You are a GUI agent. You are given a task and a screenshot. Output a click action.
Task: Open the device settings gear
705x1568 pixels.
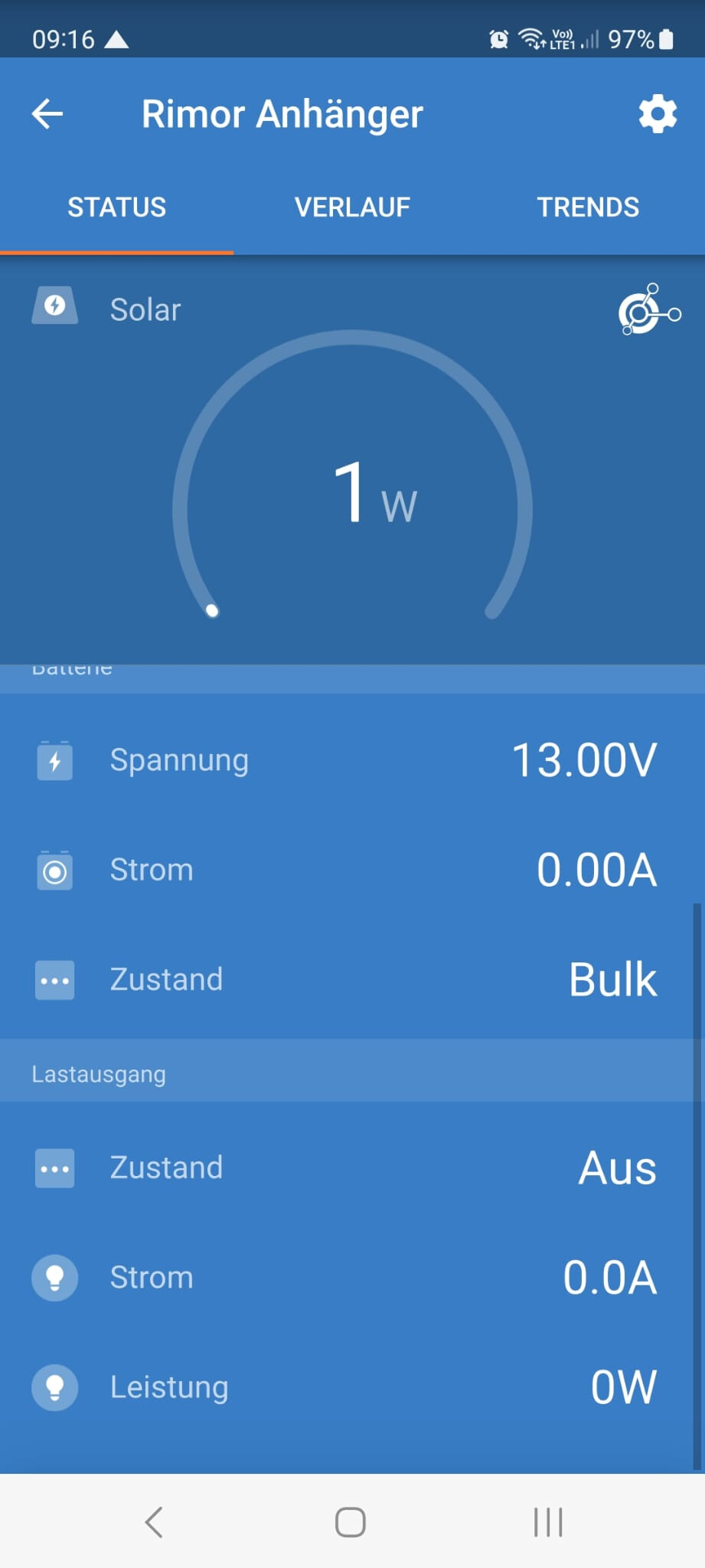click(x=657, y=113)
